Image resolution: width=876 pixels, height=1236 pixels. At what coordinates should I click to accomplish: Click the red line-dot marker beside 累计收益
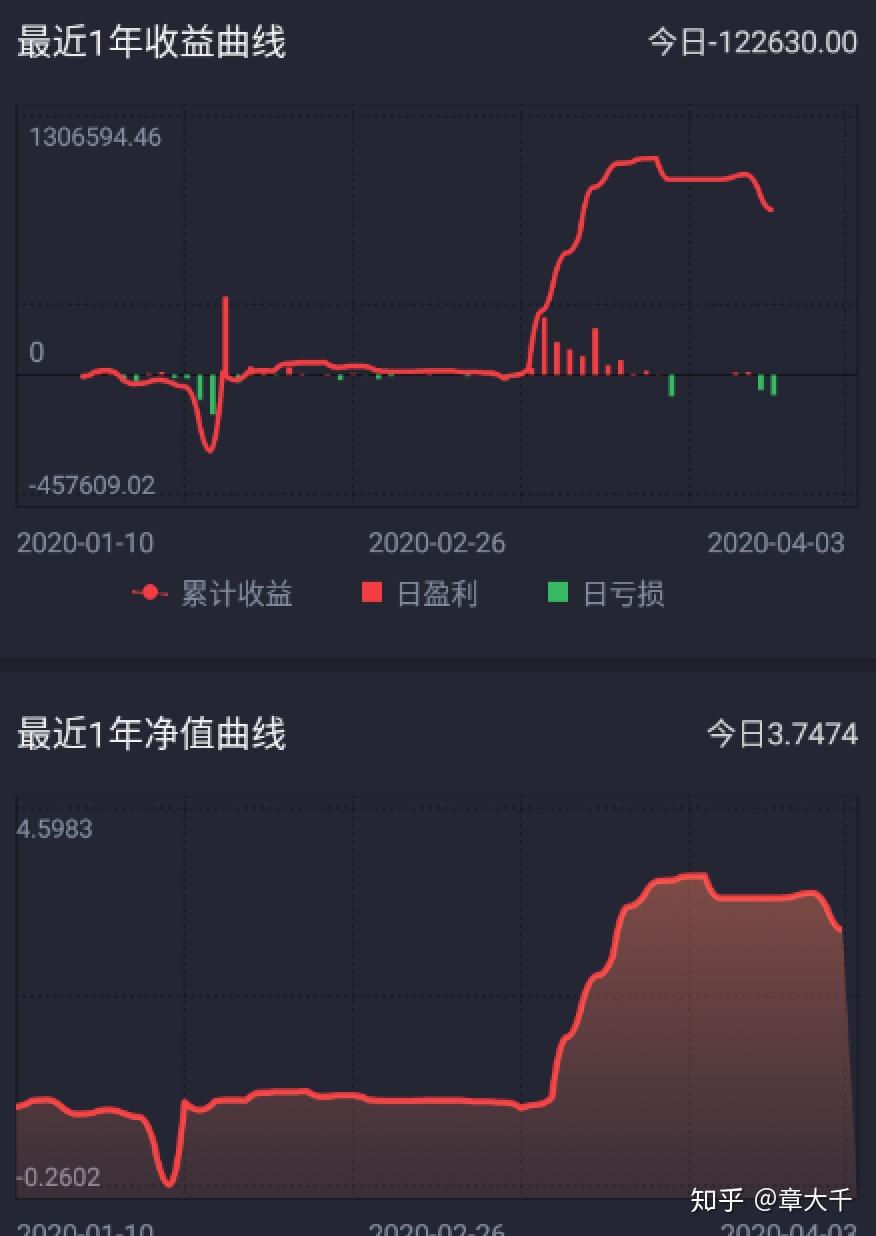[x=150, y=592]
